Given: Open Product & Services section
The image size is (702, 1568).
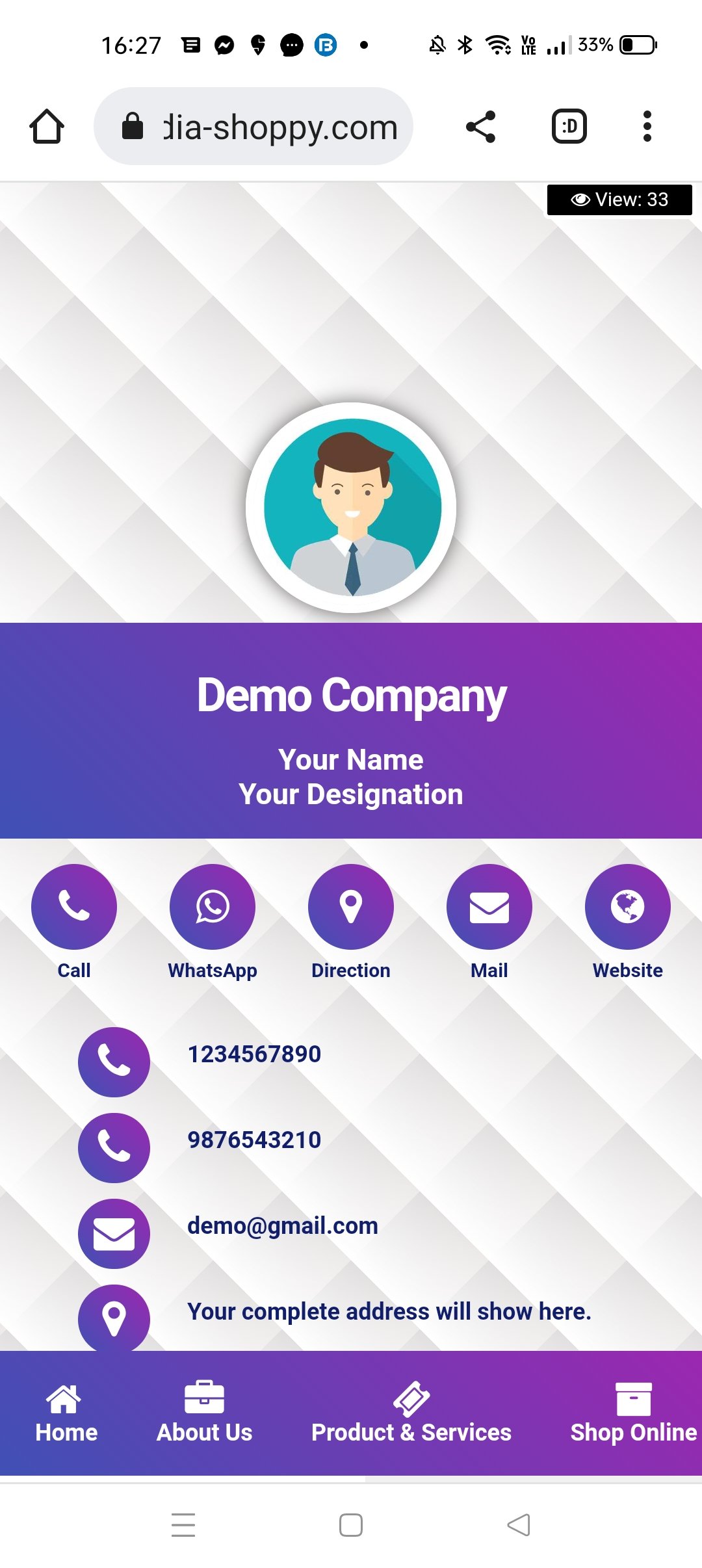Looking at the screenshot, I should pyautogui.click(x=411, y=1413).
